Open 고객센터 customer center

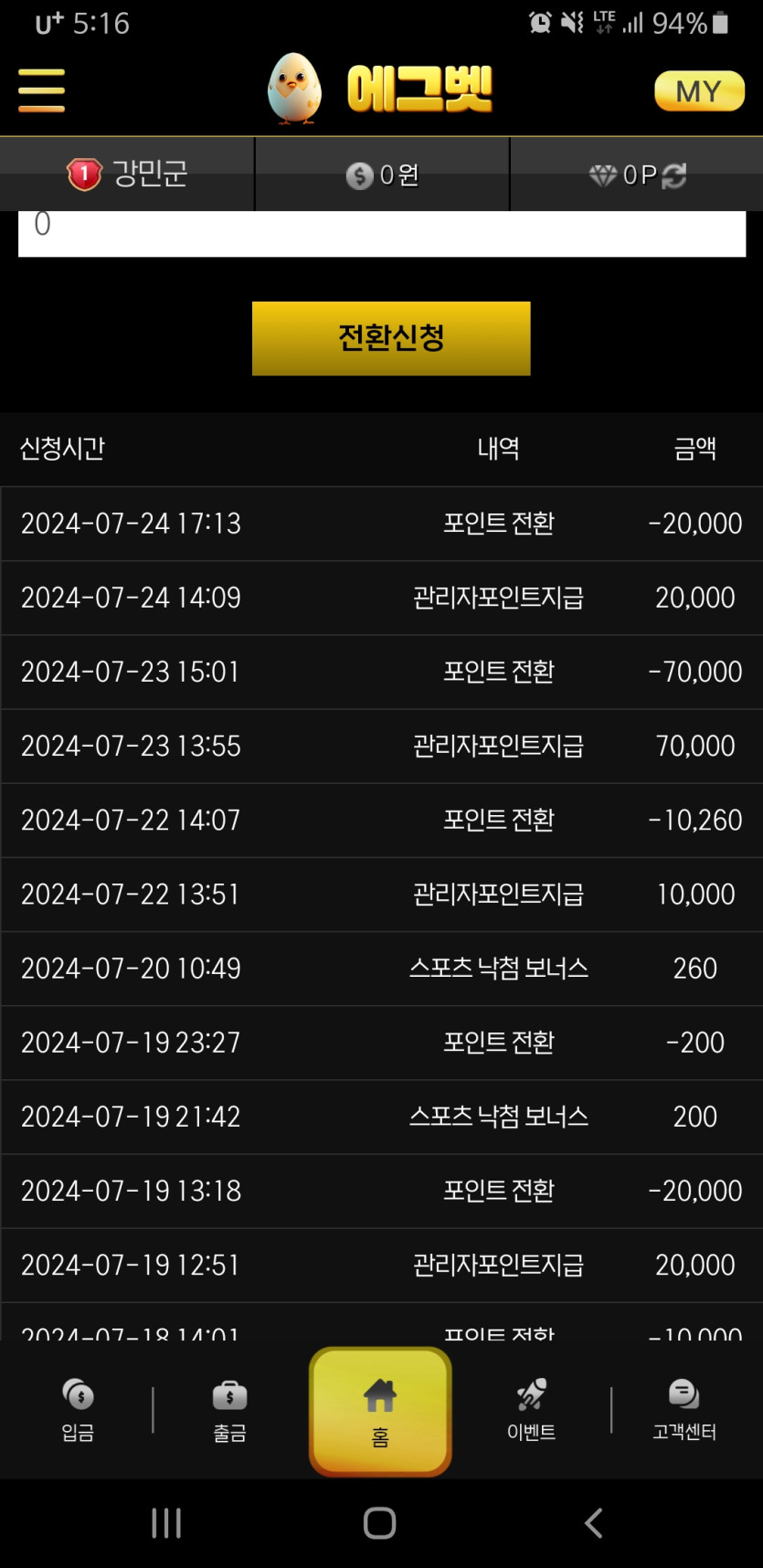click(684, 1411)
